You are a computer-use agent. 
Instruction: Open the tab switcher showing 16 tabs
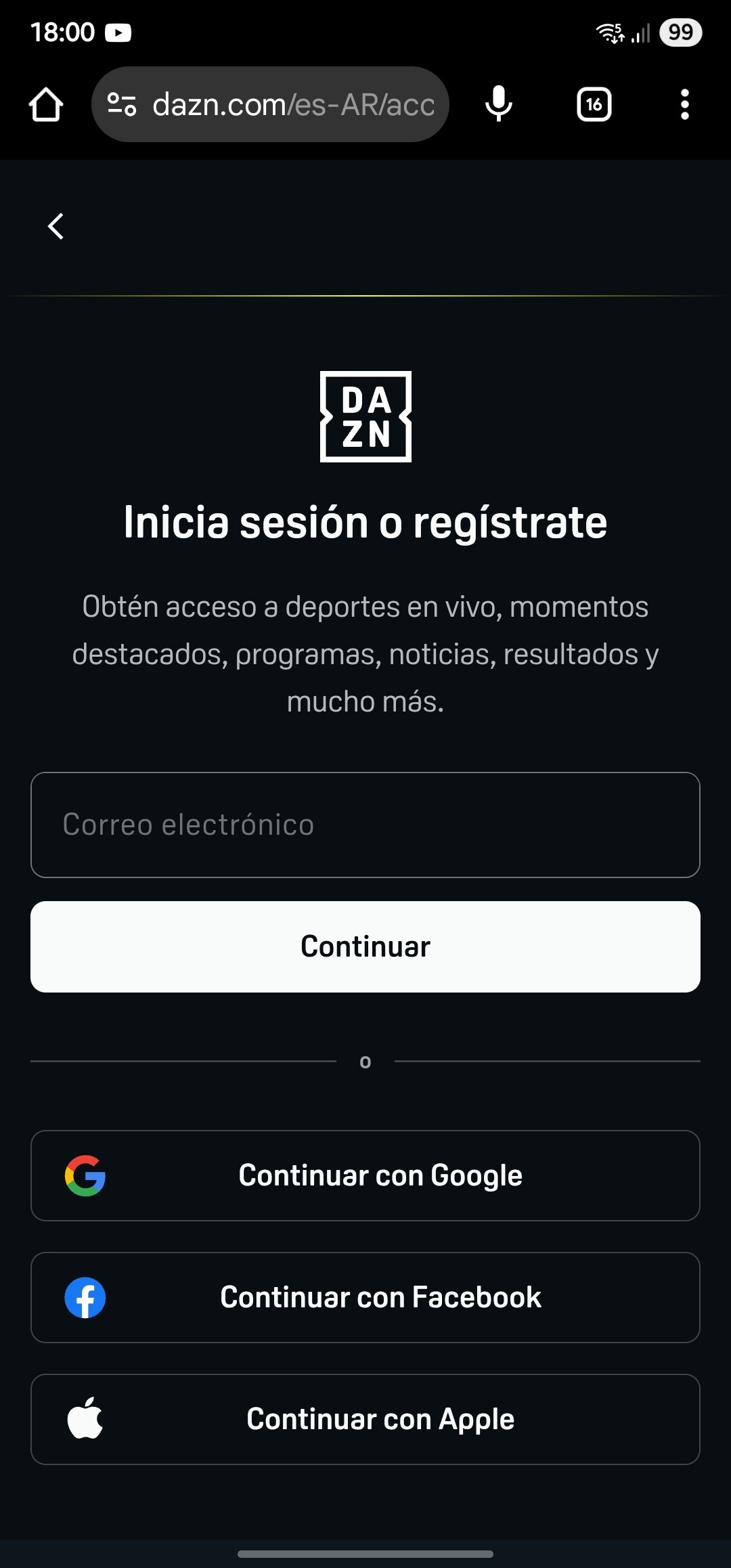[x=594, y=104]
